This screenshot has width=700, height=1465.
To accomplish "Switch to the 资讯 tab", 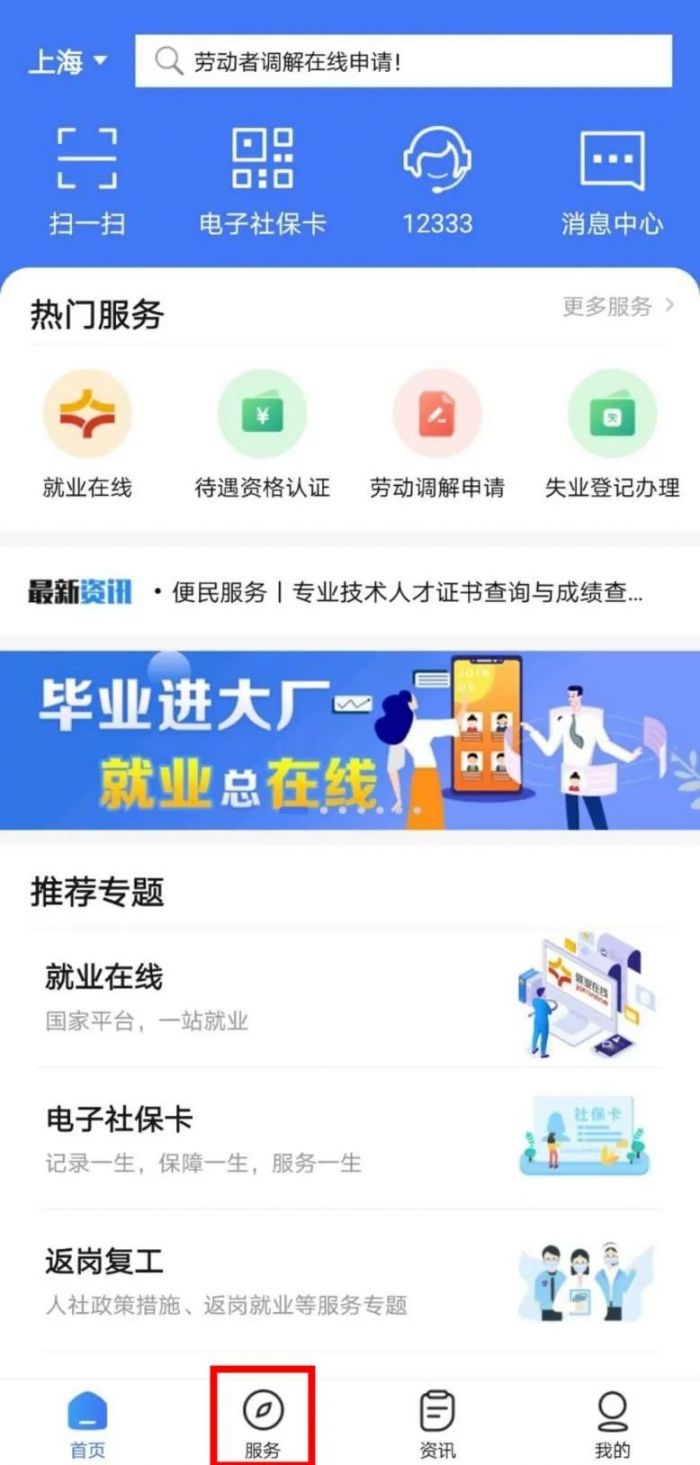I will coord(437,1423).
